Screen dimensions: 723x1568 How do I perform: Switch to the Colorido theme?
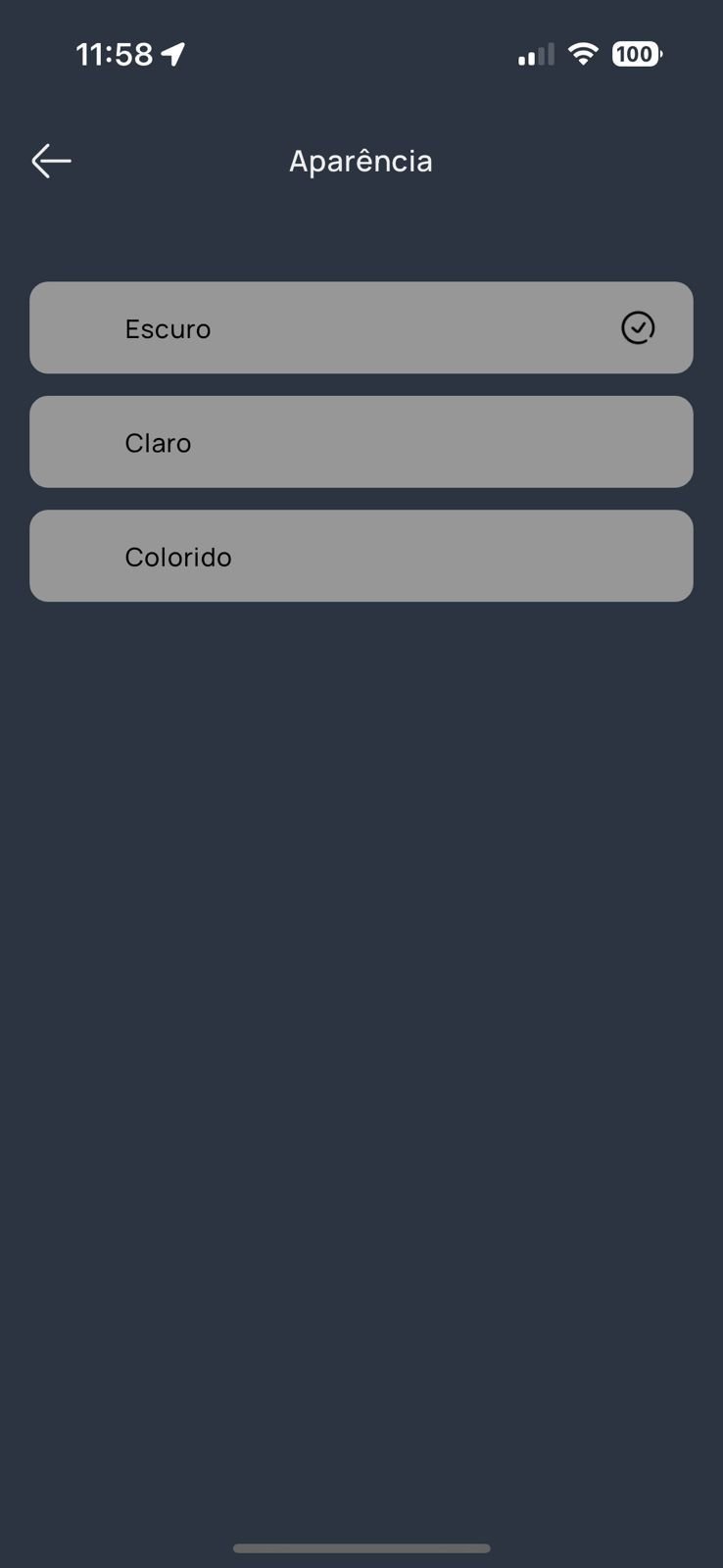coord(361,556)
